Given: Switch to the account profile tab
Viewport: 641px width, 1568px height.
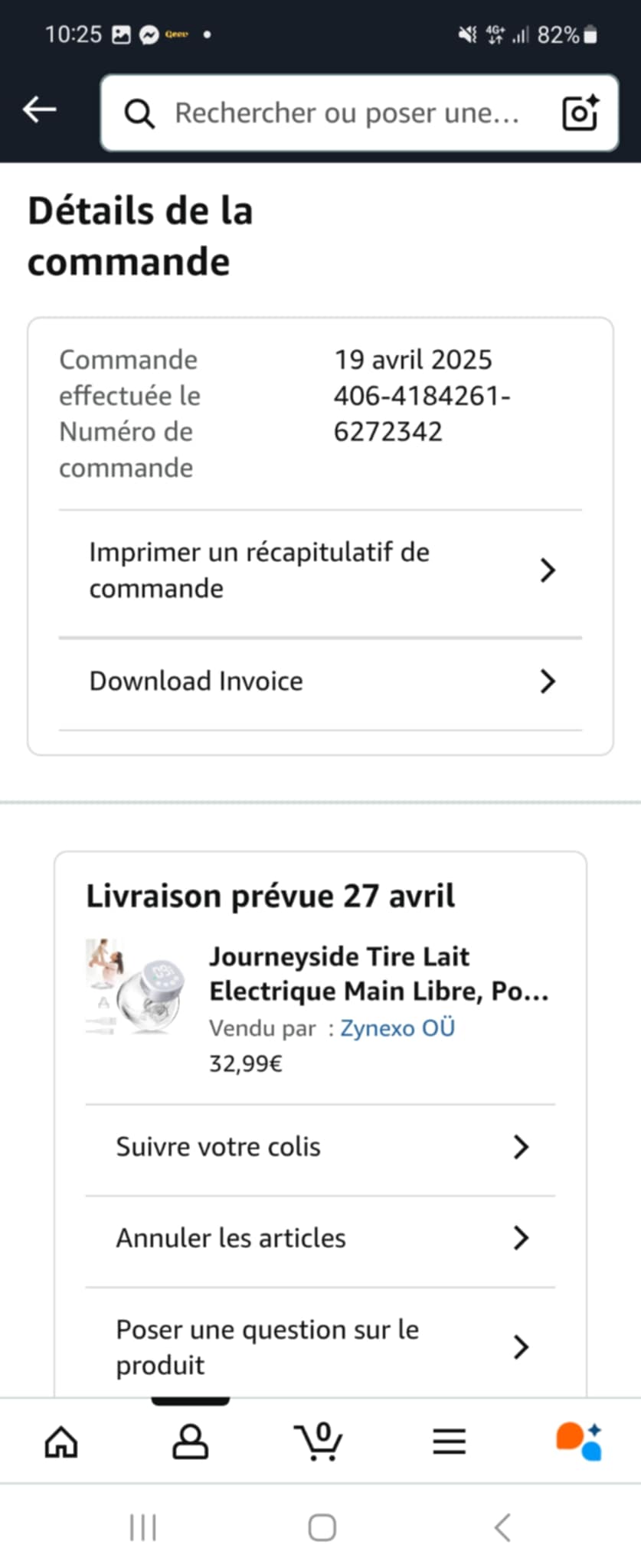Looking at the screenshot, I should pyautogui.click(x=190, y=1442).
